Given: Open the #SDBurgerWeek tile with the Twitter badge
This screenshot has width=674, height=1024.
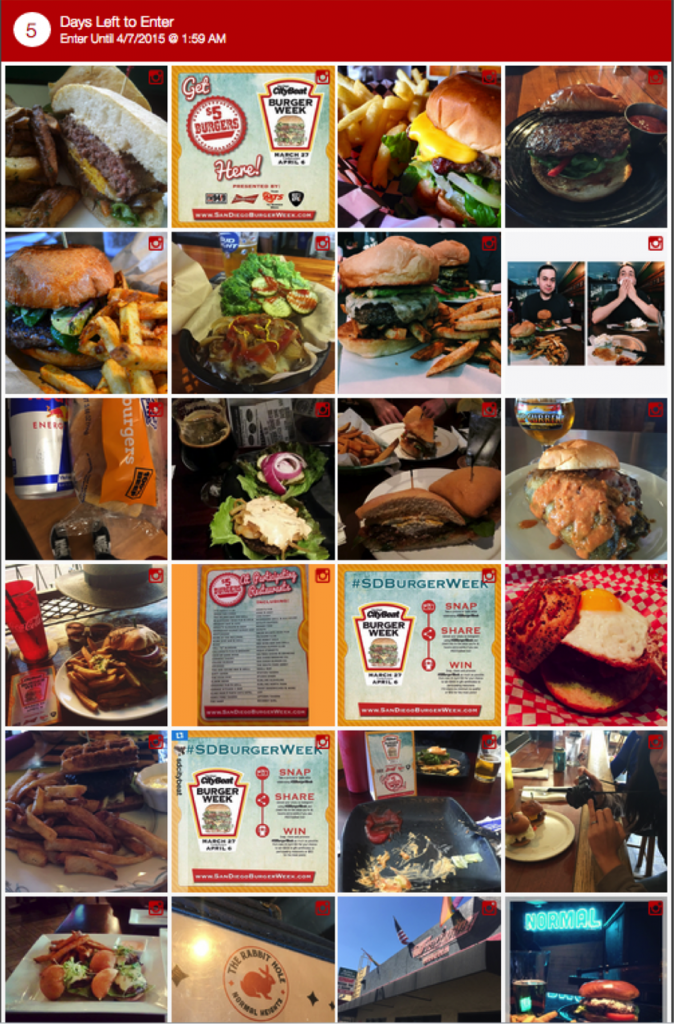Looking at the screenshot, I should coord(252,811).
